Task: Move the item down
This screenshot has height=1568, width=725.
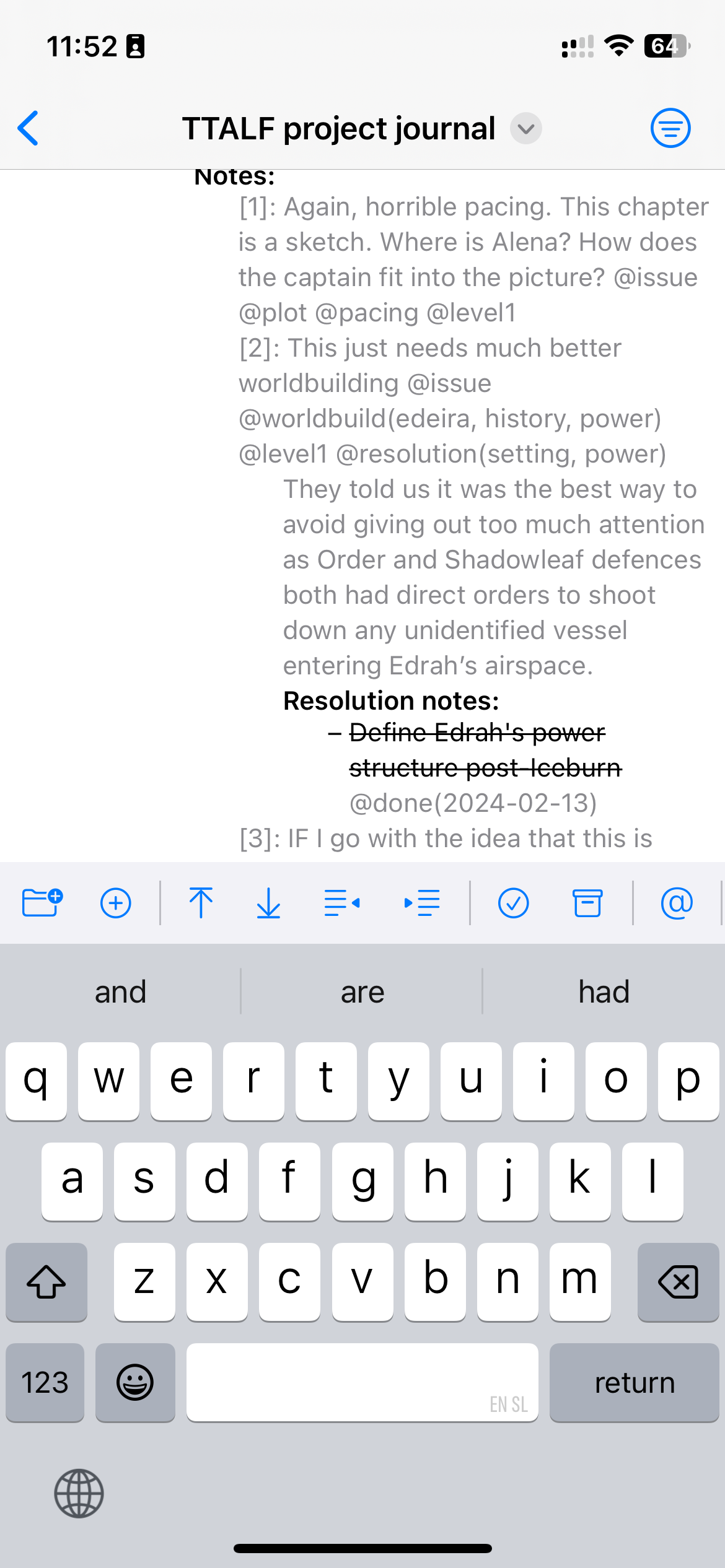Action: [268, 903]
